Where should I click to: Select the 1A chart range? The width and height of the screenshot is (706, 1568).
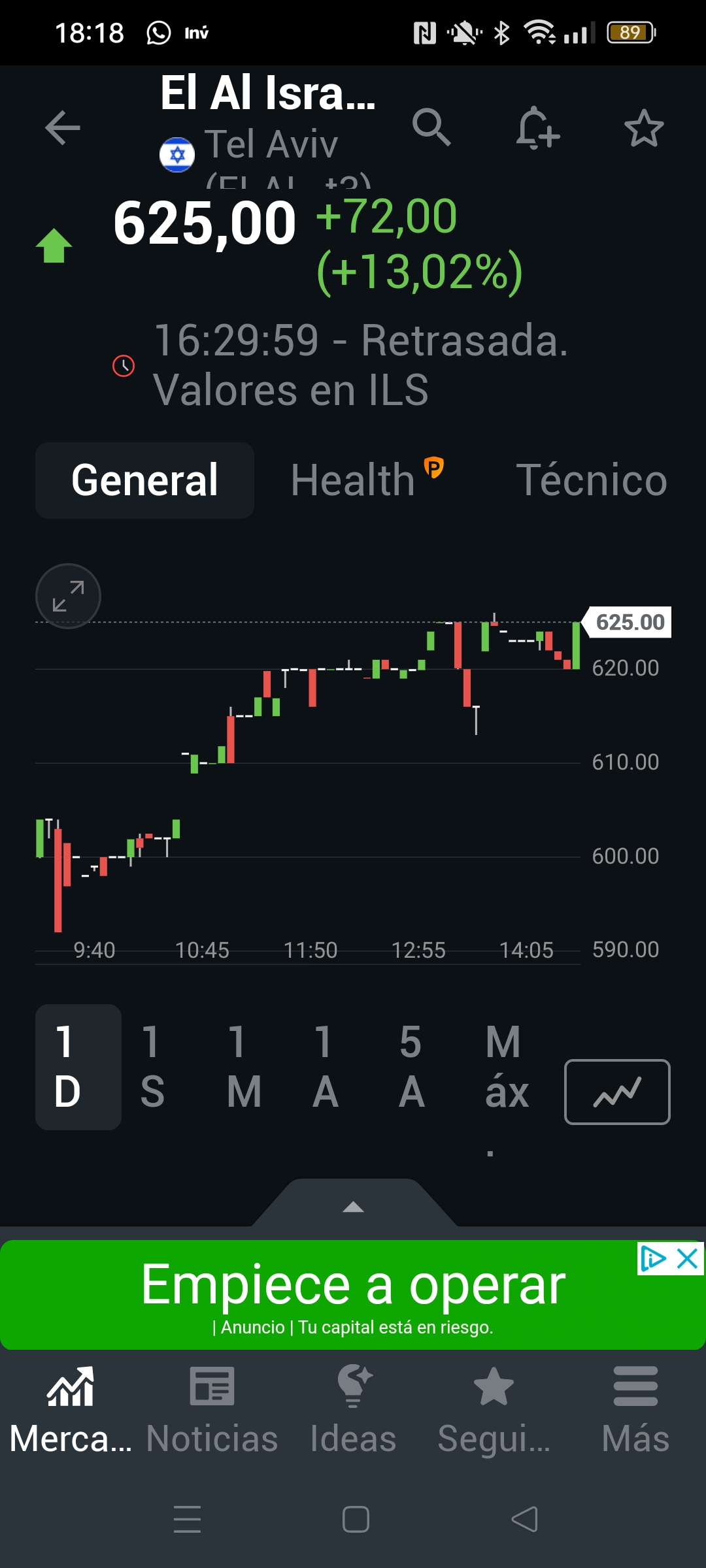point(326,1066)
